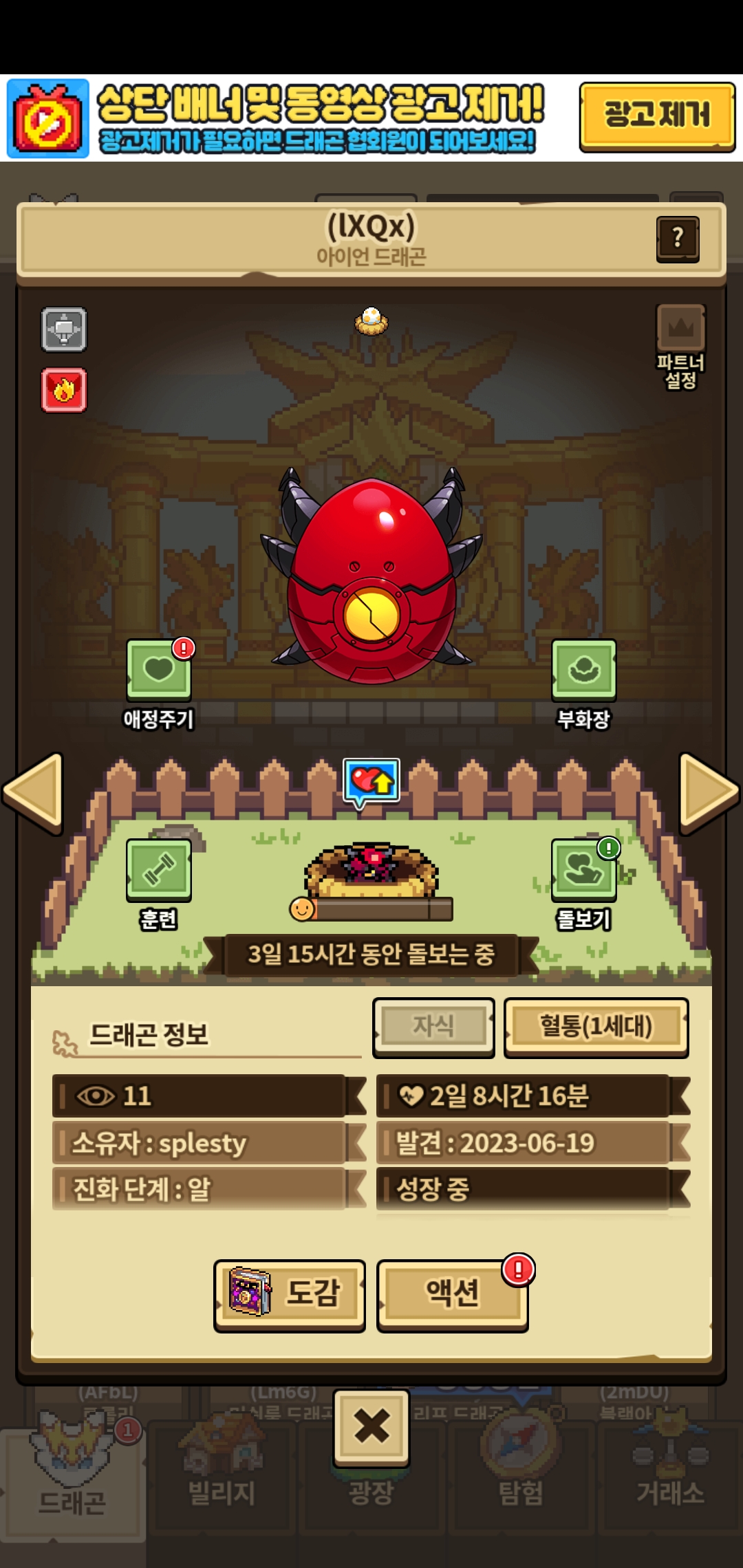
Task: Tap the gray robot icon
Action: 64,329
